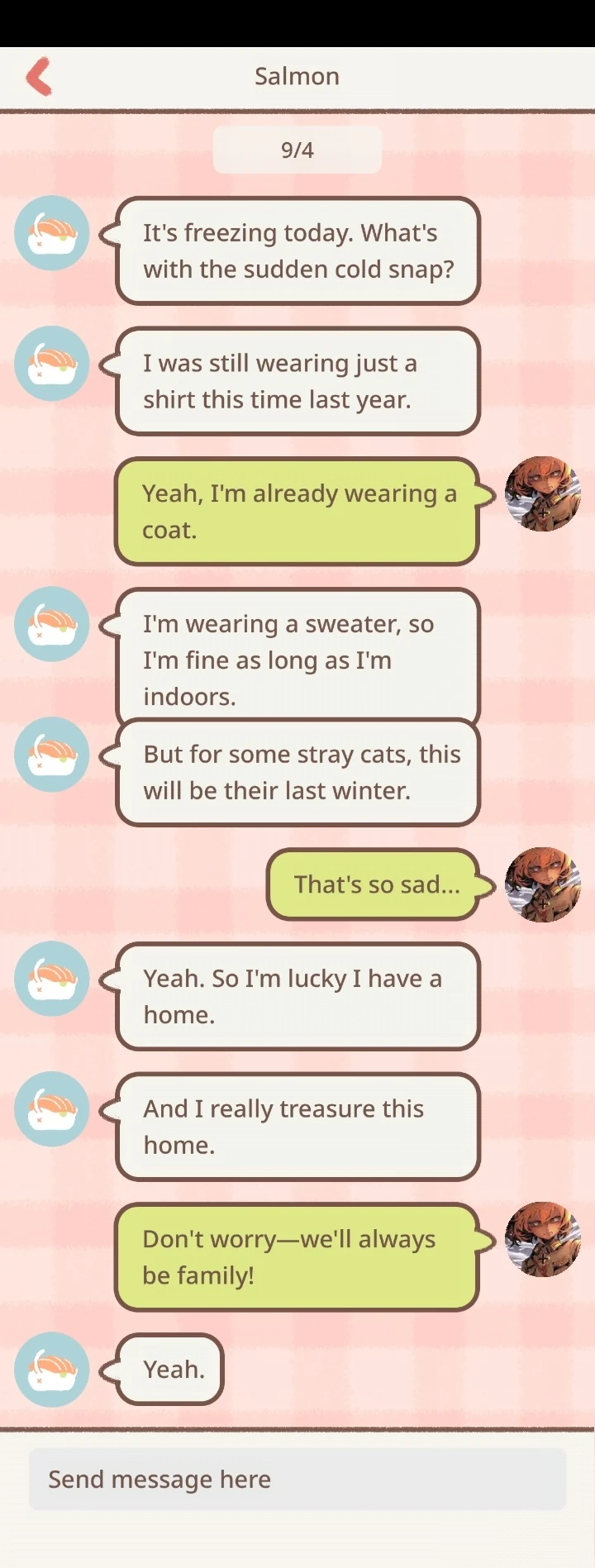Screen dimensions: 595x1568
Task: Go back from the Salmon chat
Action: pos(39,77)
